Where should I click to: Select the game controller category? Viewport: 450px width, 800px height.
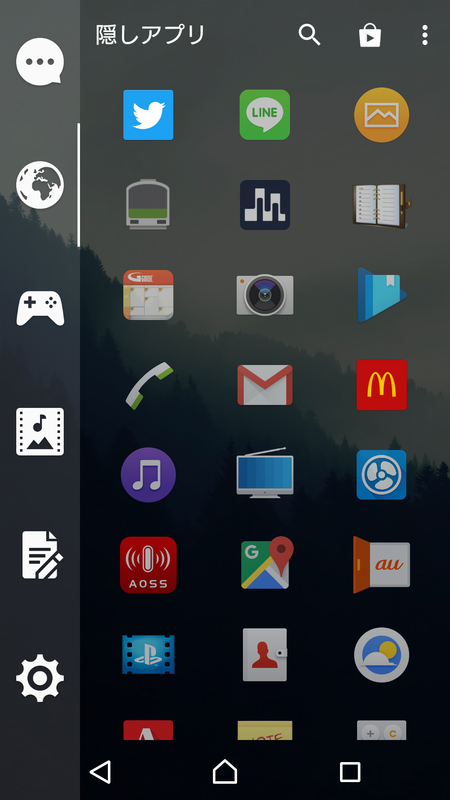tap(40, 308)
